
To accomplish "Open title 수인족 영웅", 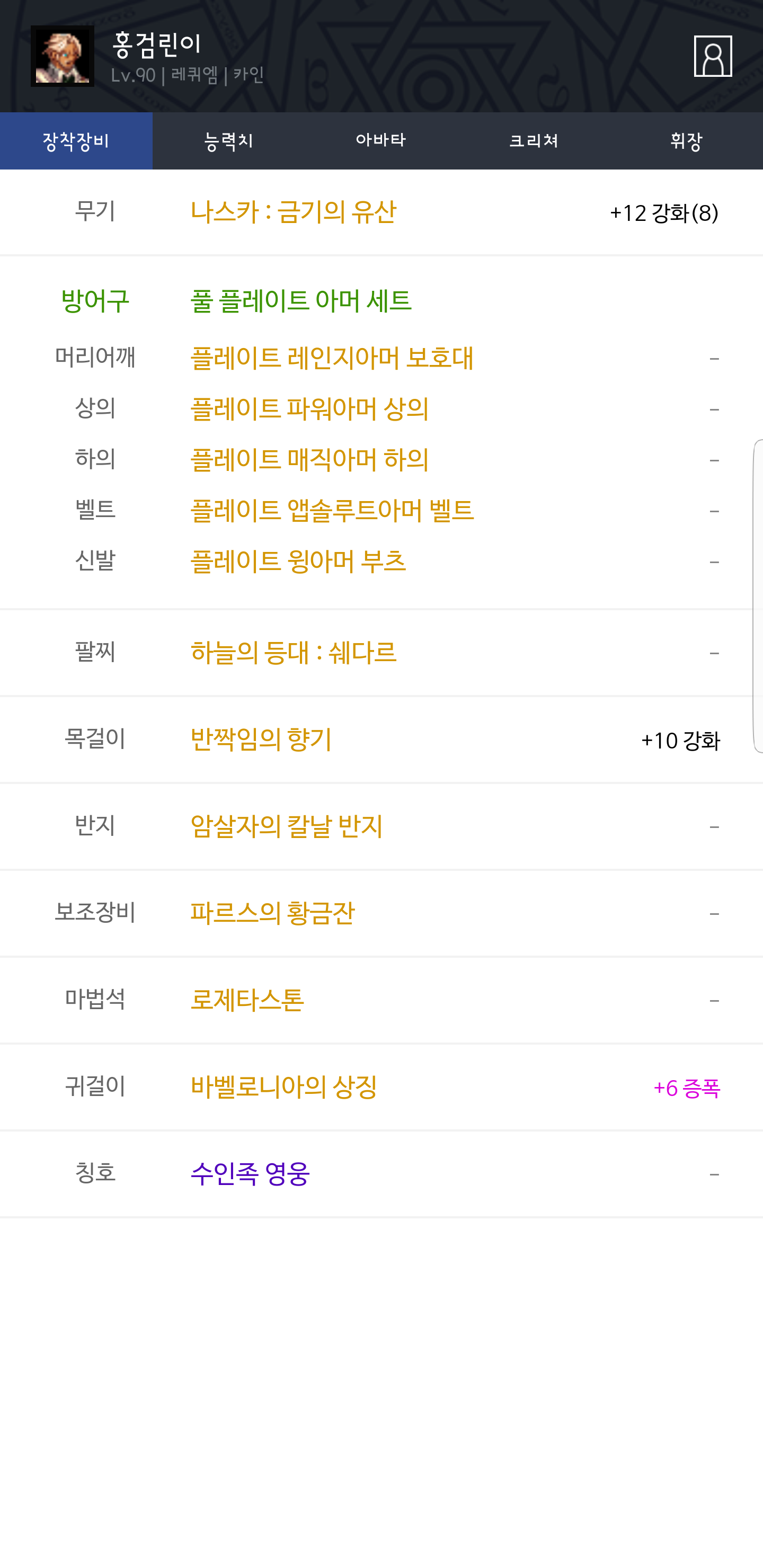I will tap(250, 1173).
